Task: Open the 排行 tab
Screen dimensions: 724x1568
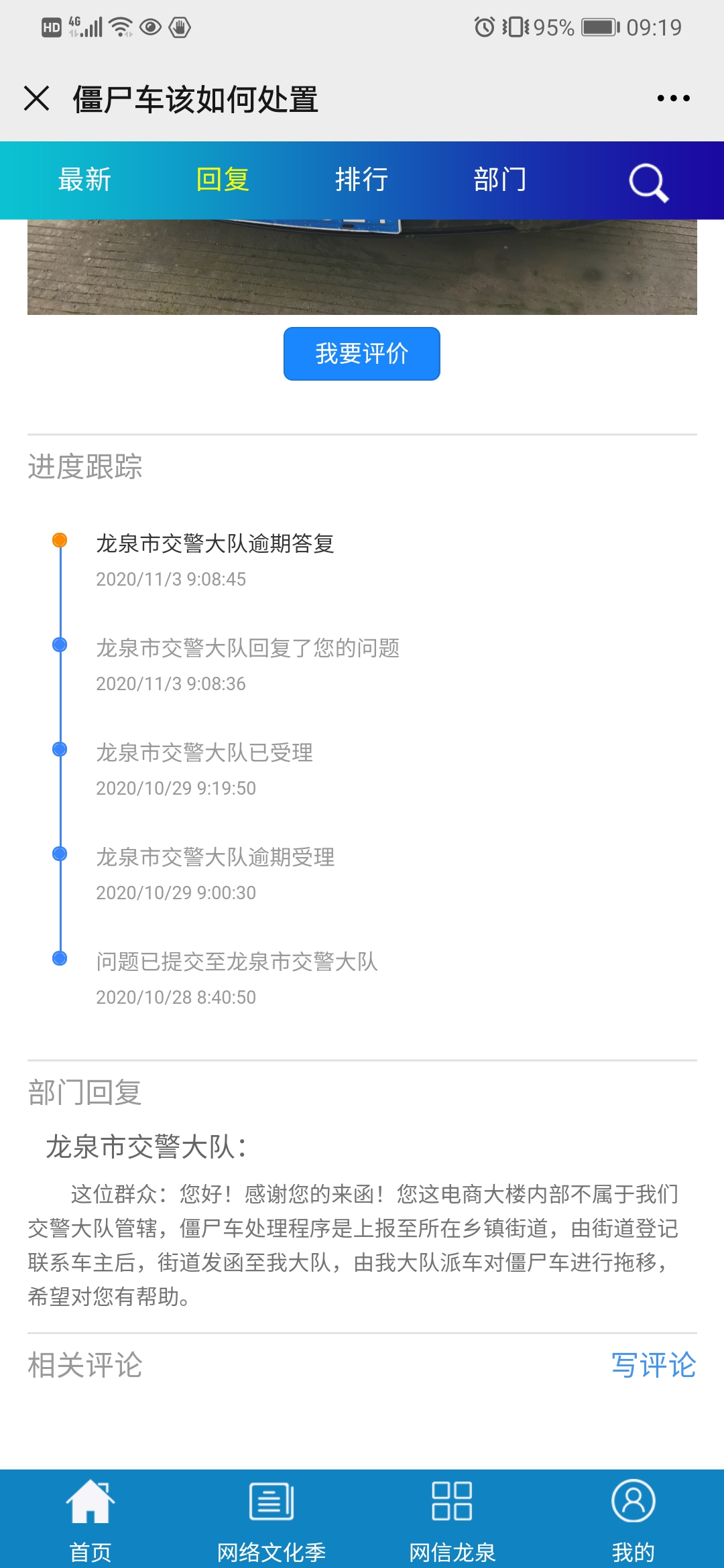Action: click(x=361, y=180)
